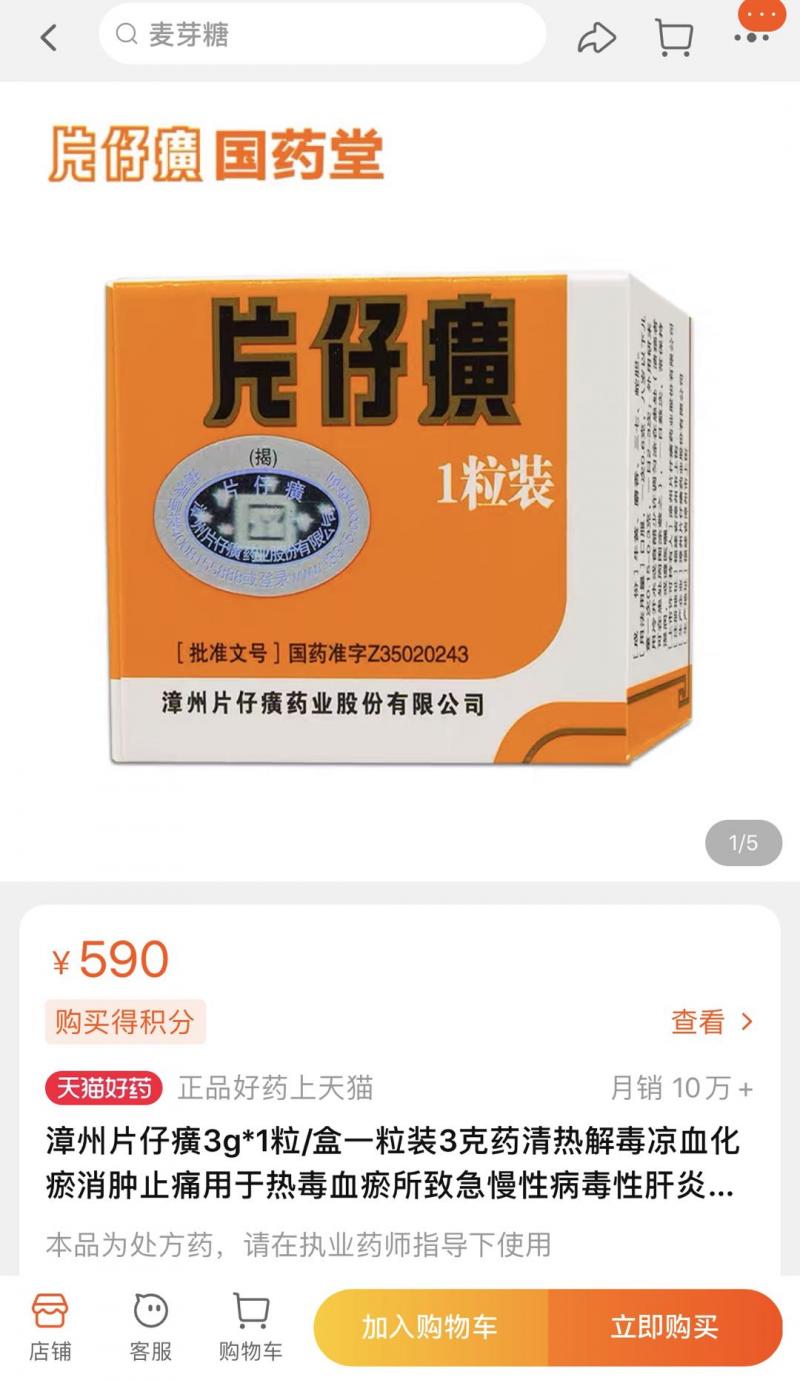Screen dimensions: 800x1380
Task: Contact 客服 customer service
Action: click(x=150, y=1327)
